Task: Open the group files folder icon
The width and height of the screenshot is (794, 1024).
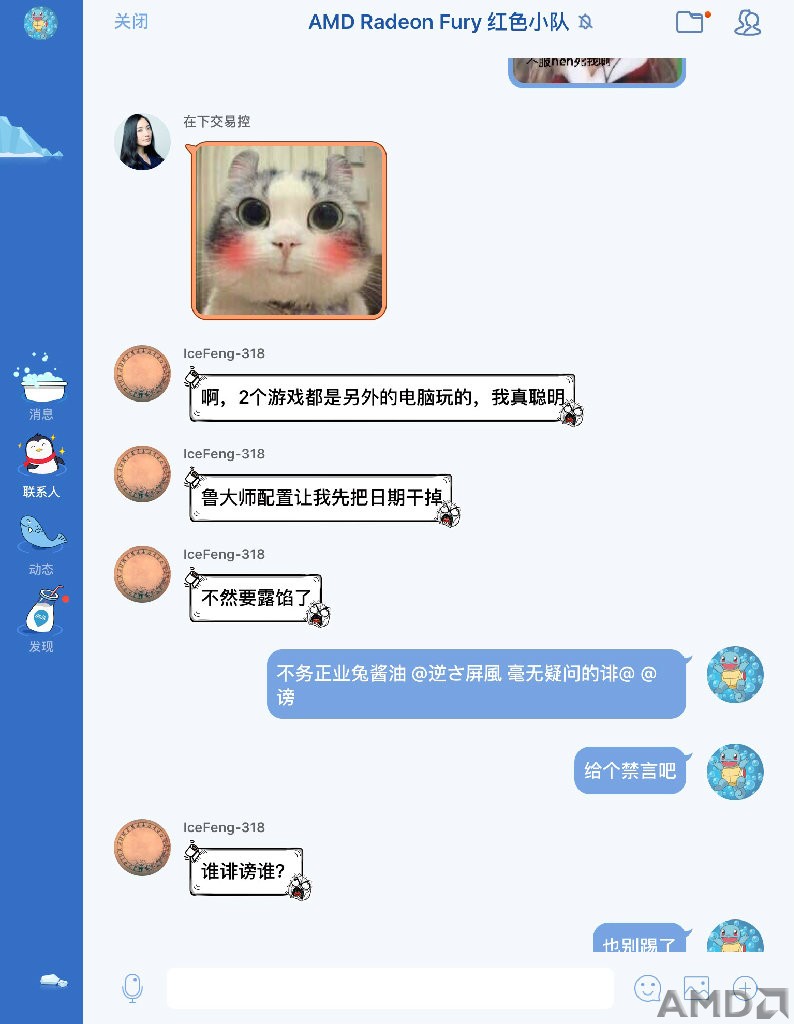Action: point(690,22)
